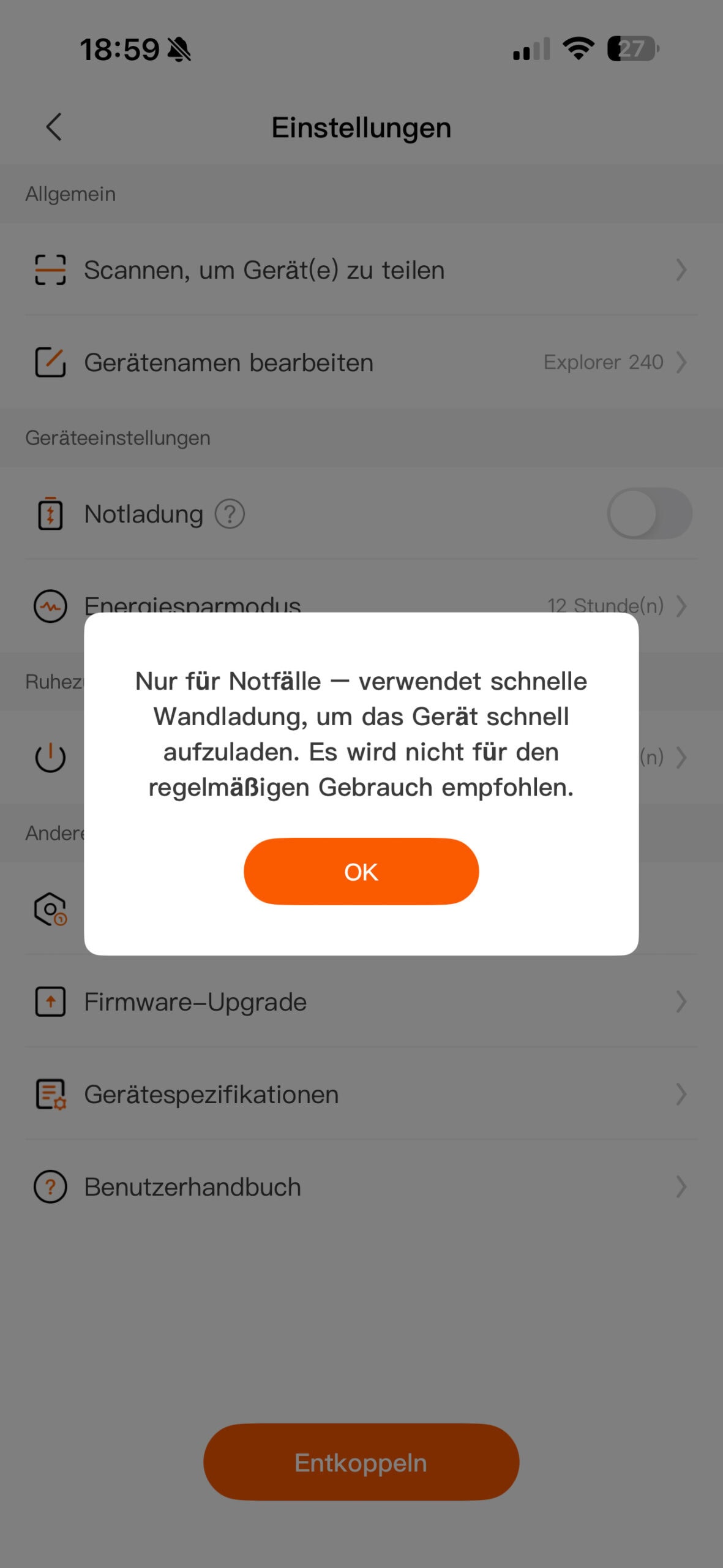Image resolution: width=723 pixels, height=1568 pixels.
Task: Tap Entkoppeln to unpair device
Action: pyautogui.click(x=361, y=1462)
